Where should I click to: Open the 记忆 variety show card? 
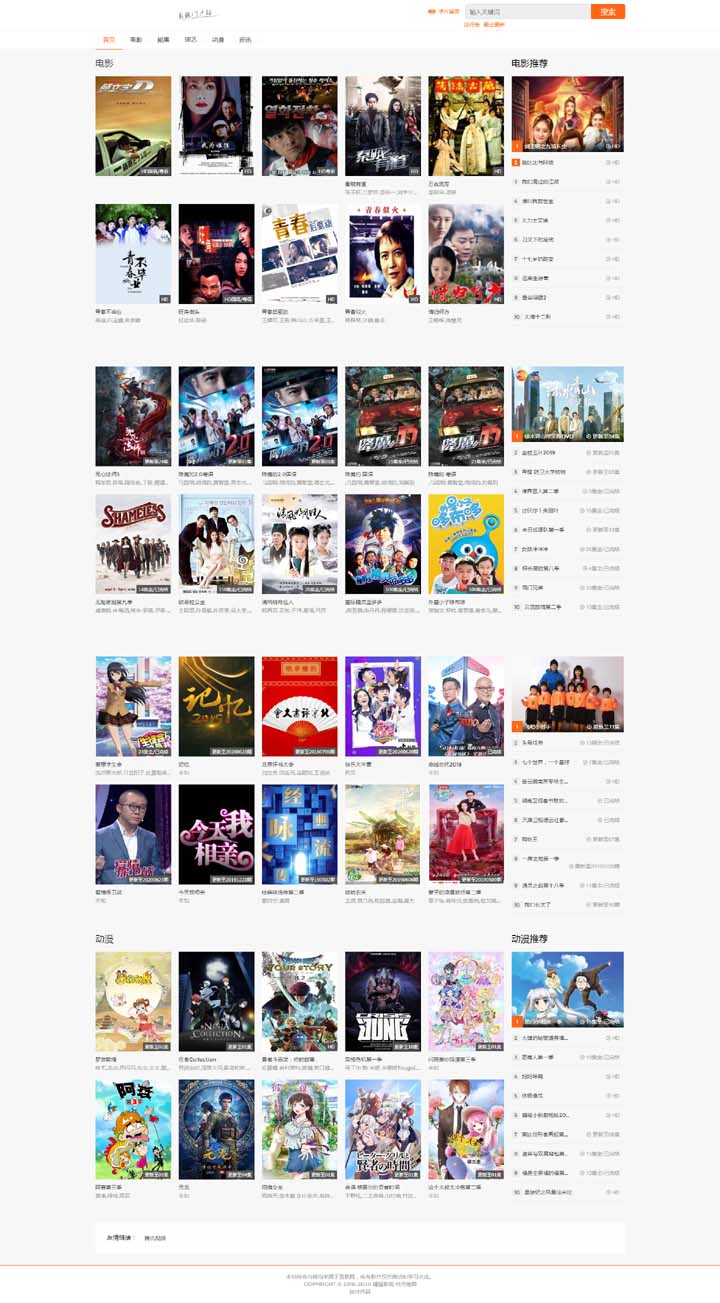tap(216, 705)
